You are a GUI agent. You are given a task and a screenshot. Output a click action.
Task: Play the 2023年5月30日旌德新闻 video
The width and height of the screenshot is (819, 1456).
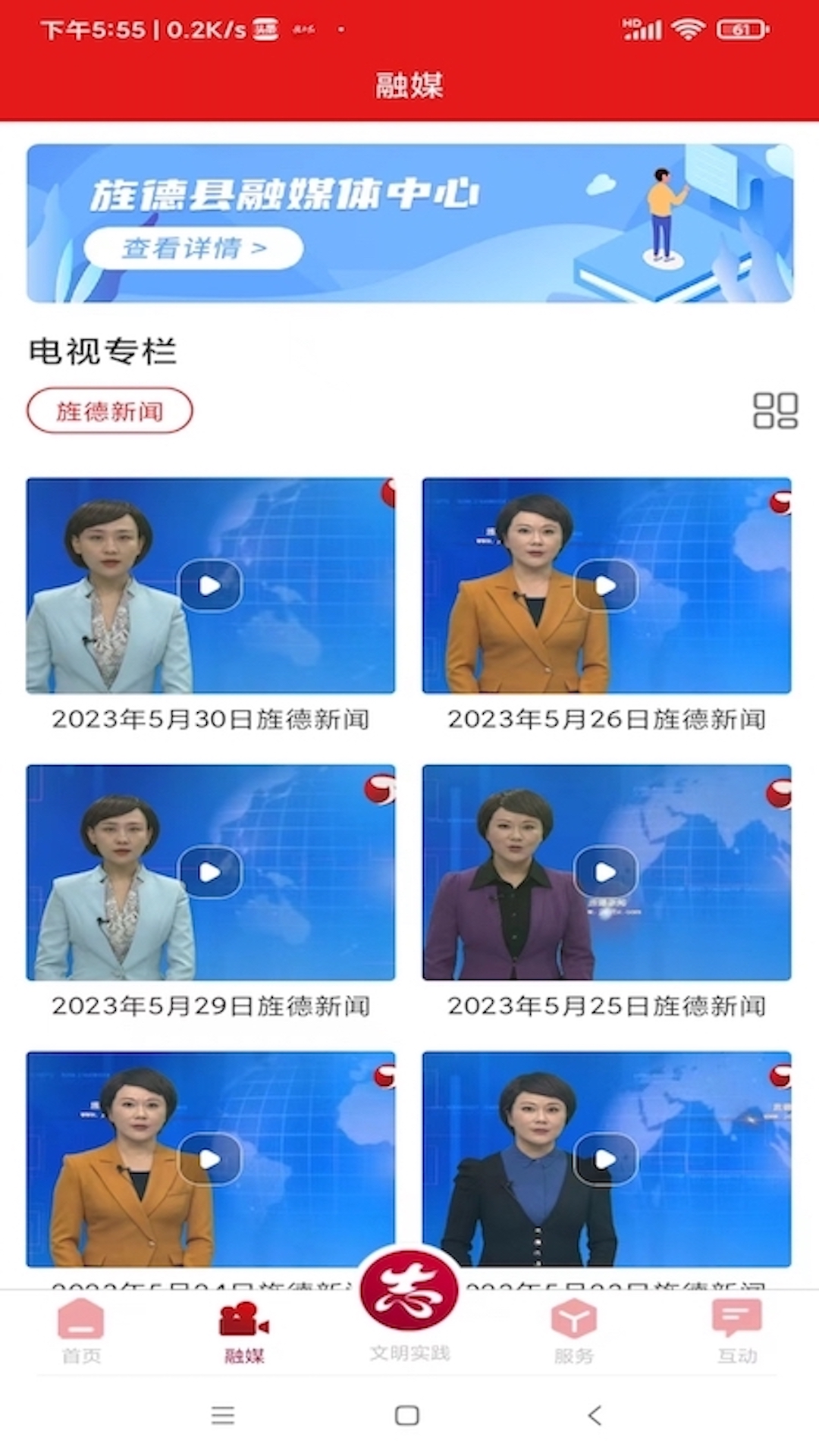210,585
